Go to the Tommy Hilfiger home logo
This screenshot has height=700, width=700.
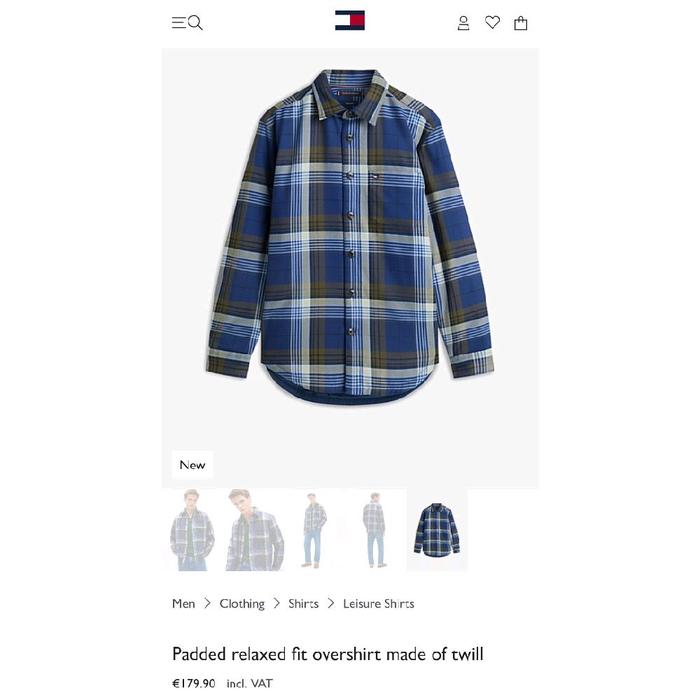point(350,21)
